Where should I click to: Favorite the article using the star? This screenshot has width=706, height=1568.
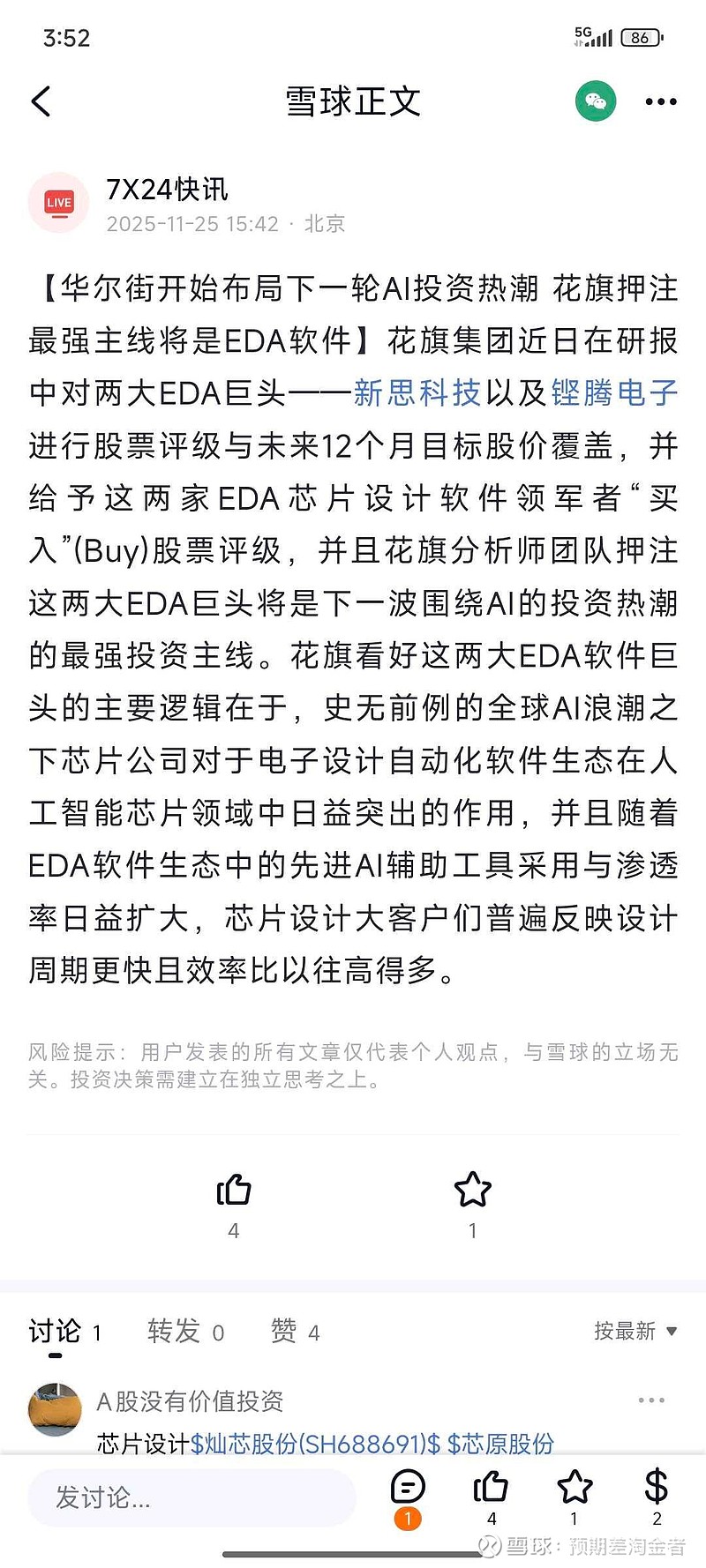coord(474,1189)
